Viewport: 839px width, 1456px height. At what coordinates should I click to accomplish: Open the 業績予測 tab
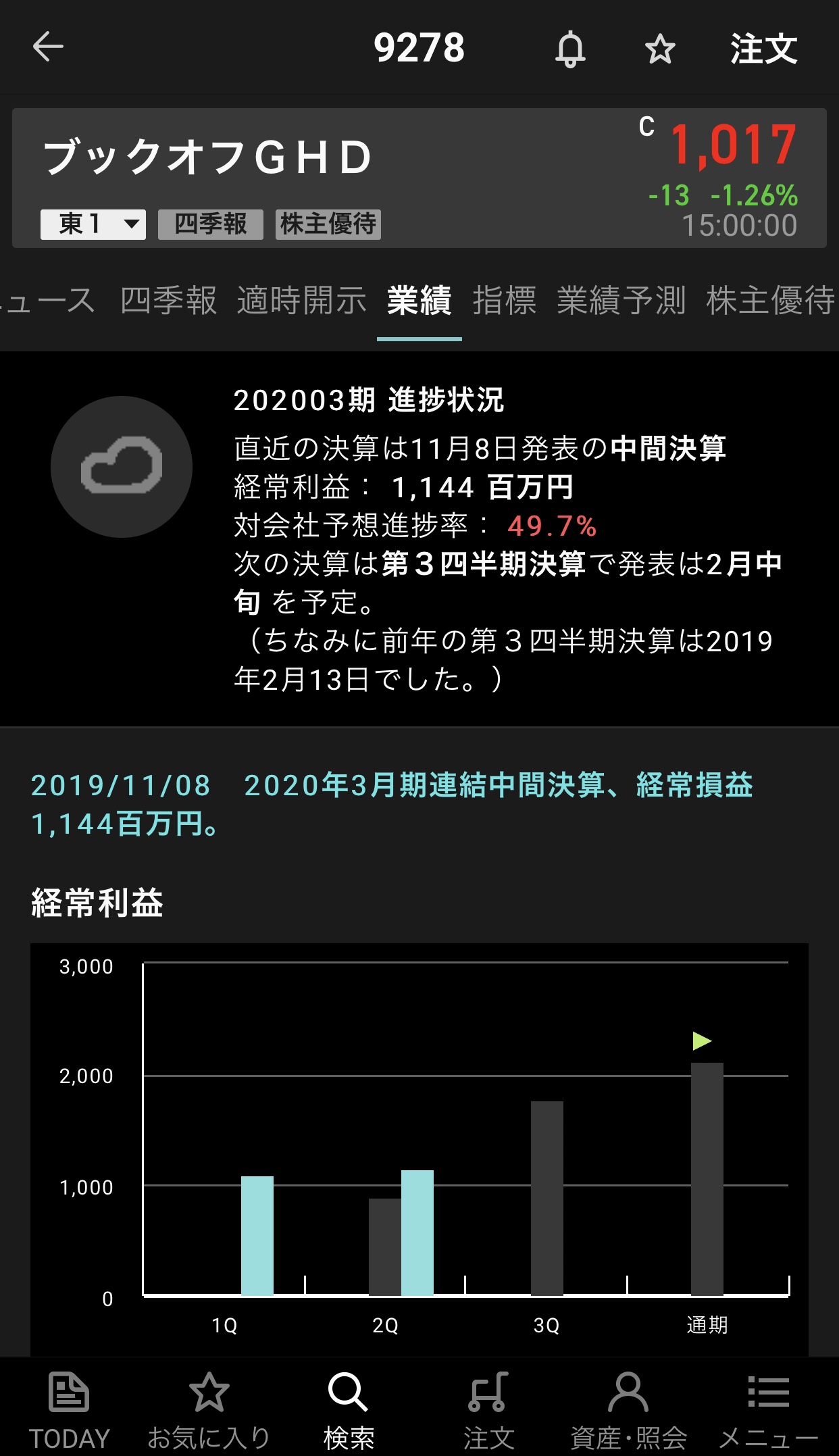(621, 301)
